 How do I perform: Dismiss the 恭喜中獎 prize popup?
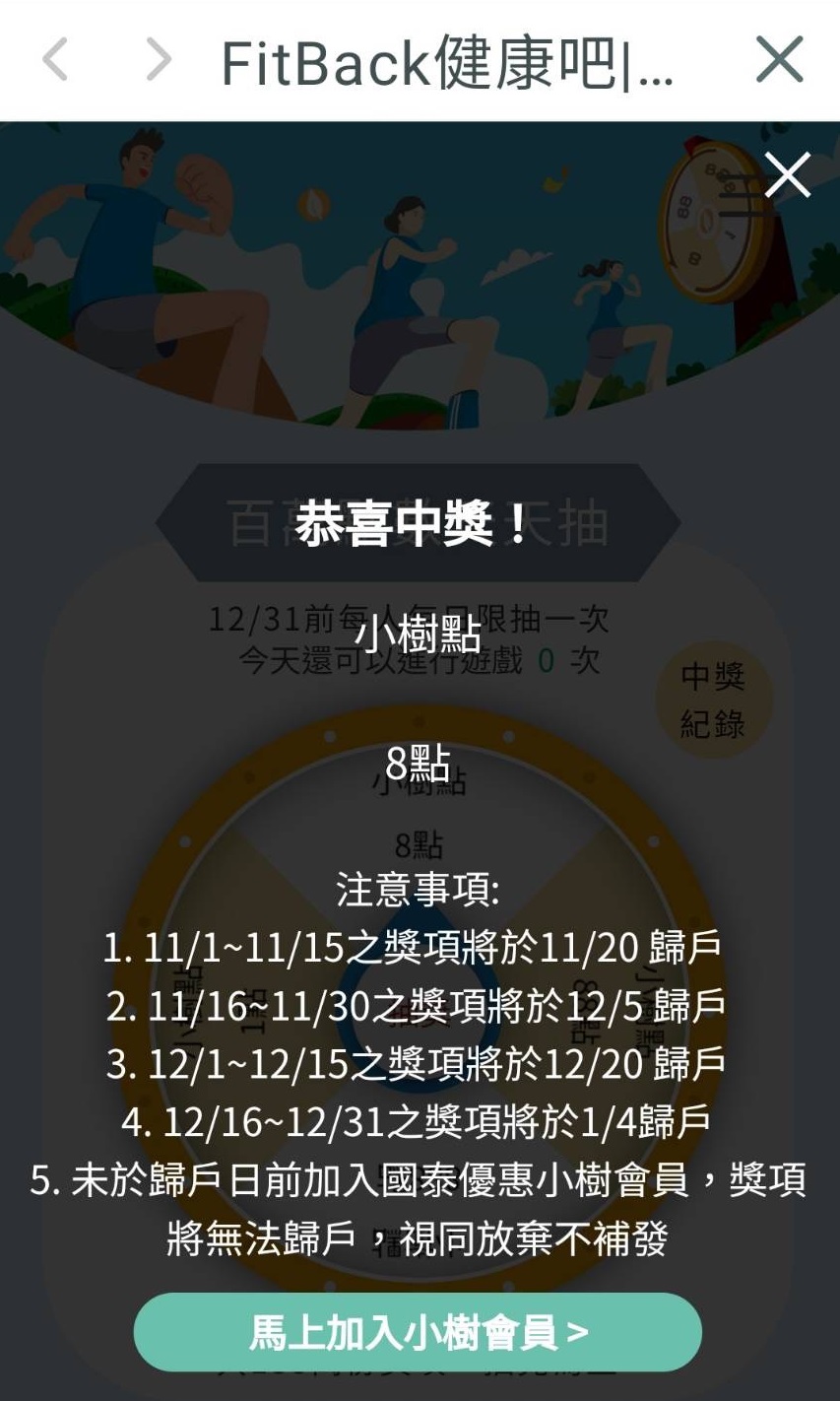pyautogui.click(x=787, y=175)
